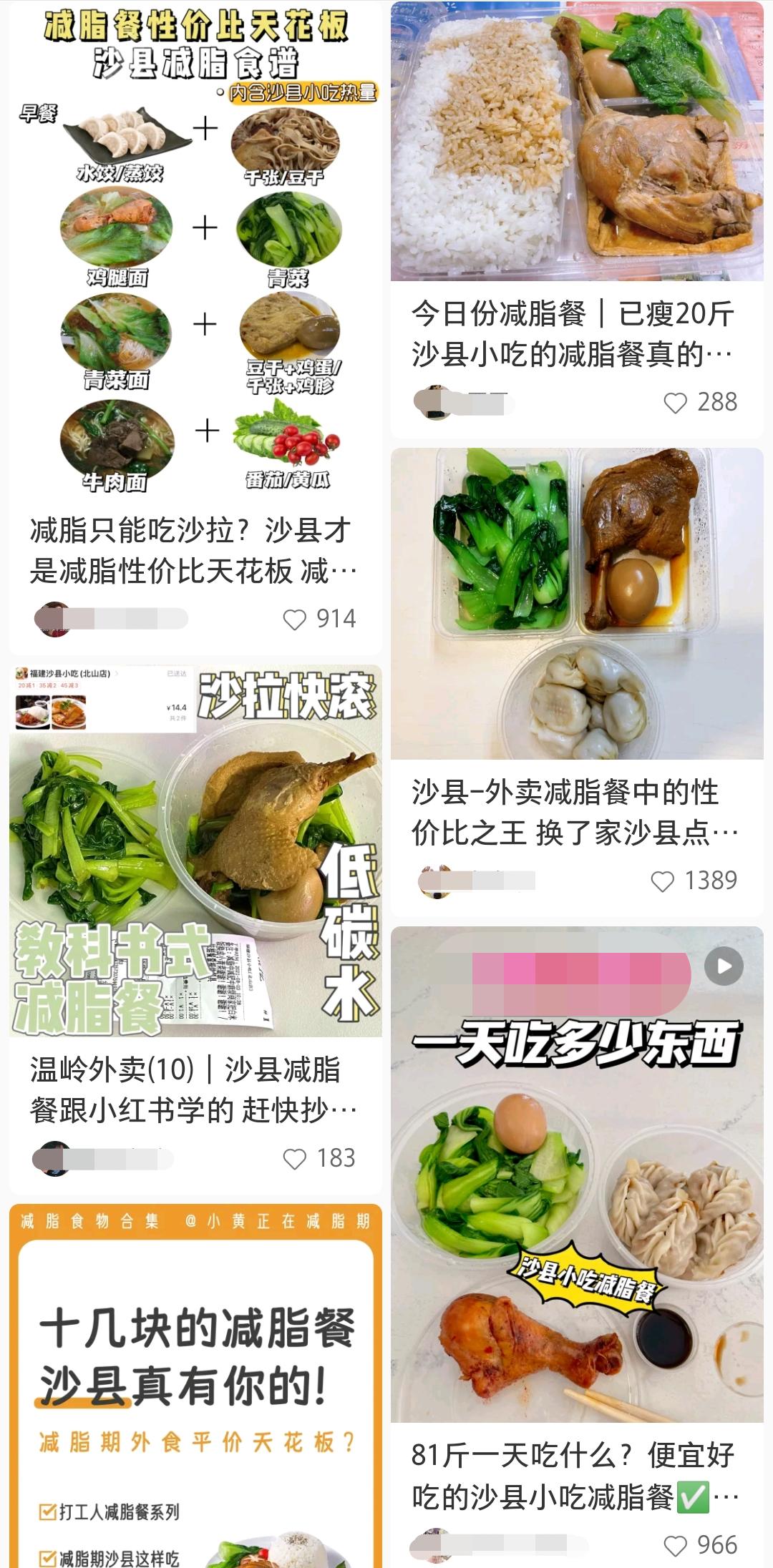Like the post '减脂只能吃沙拉？'

[x=295, y=619]
